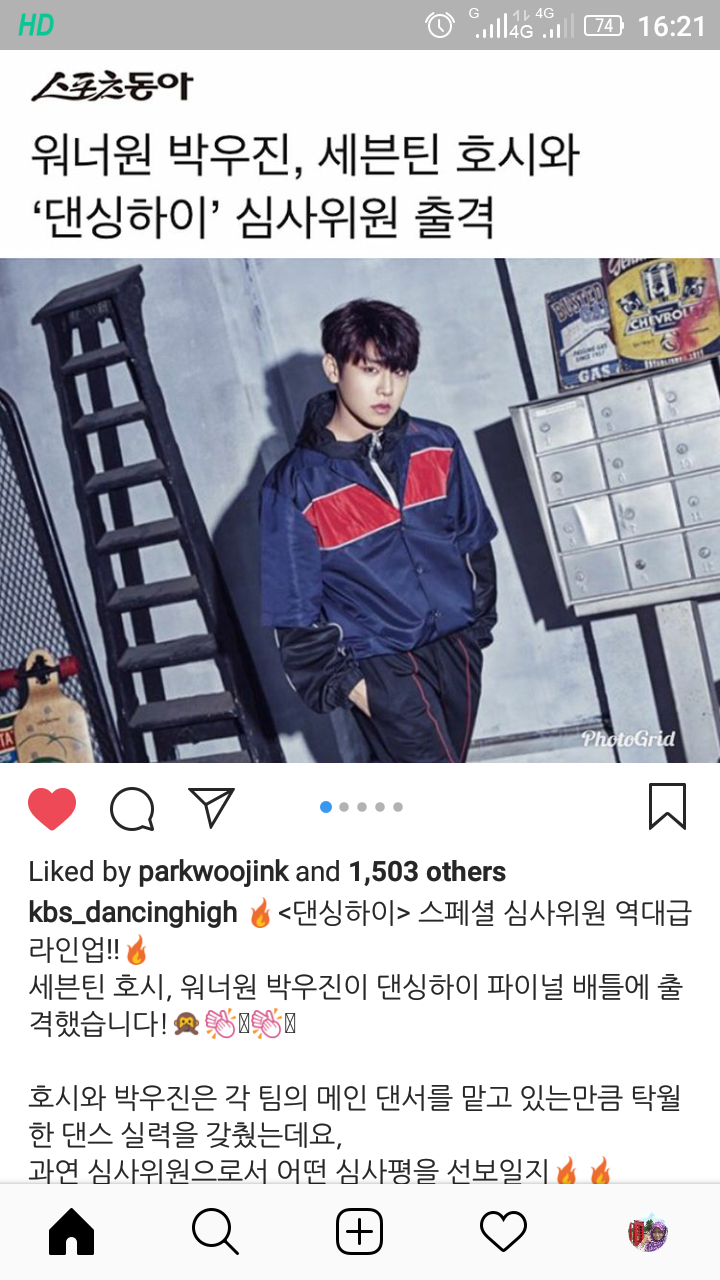View the 1,503 others who liked

click(427, 872)
